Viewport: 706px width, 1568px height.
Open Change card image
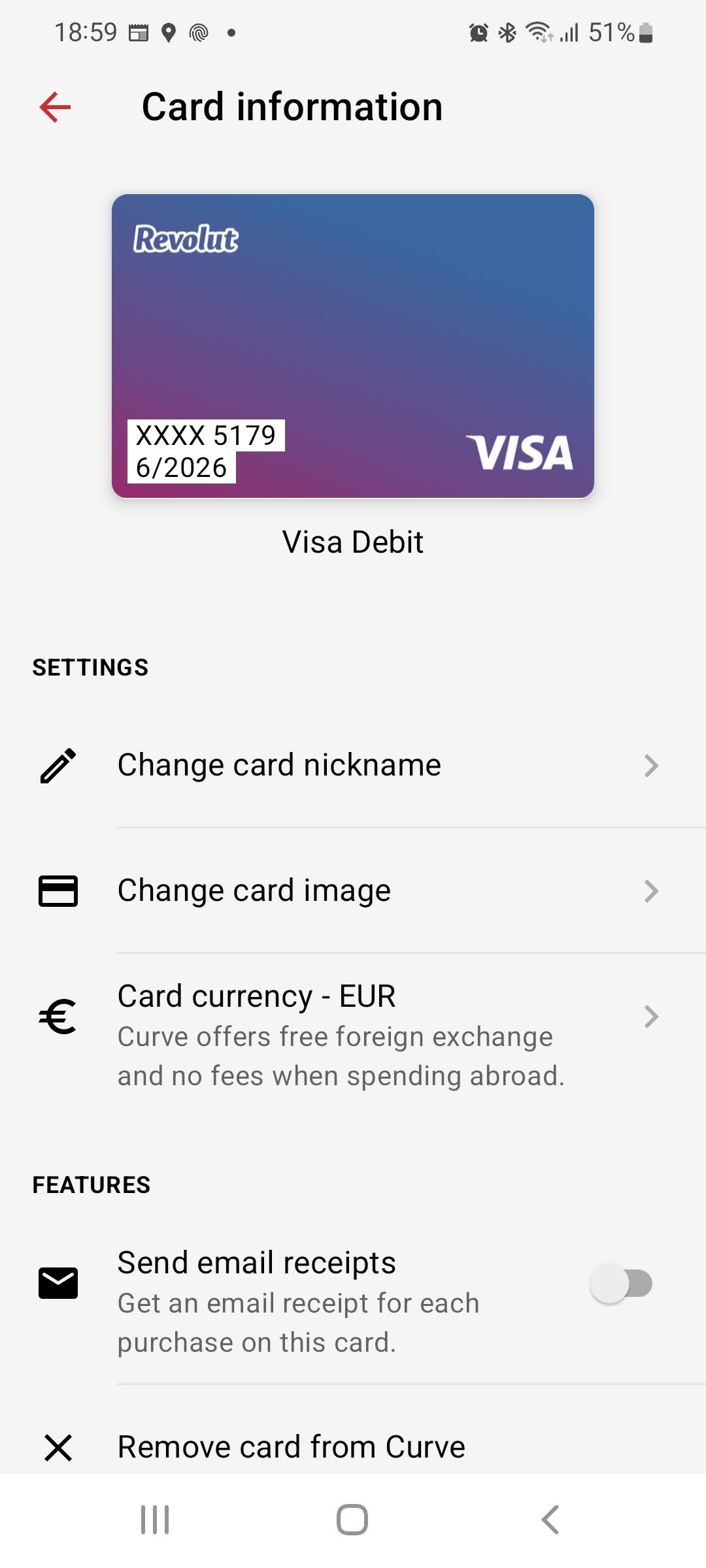tap(353, 890)
